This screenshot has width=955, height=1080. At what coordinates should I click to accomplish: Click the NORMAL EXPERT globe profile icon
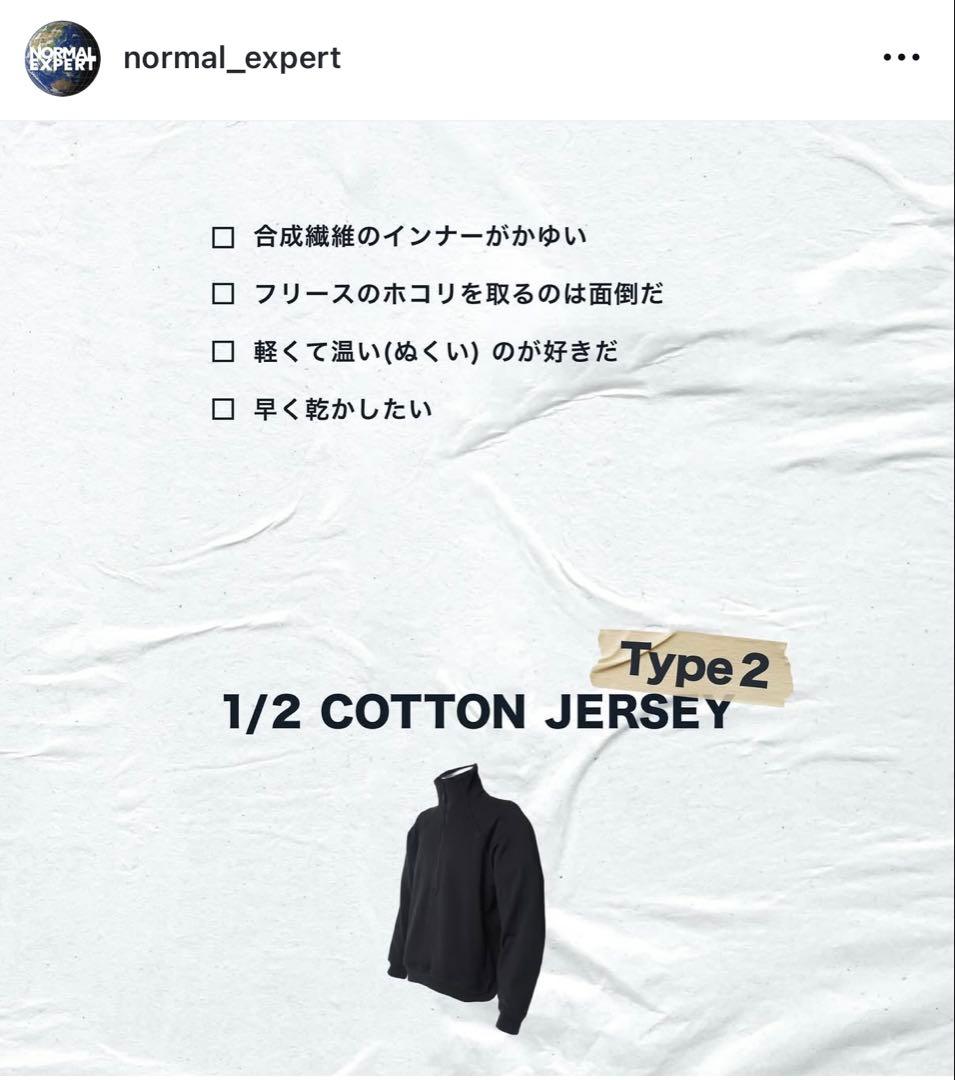click(x=62, y=57)
